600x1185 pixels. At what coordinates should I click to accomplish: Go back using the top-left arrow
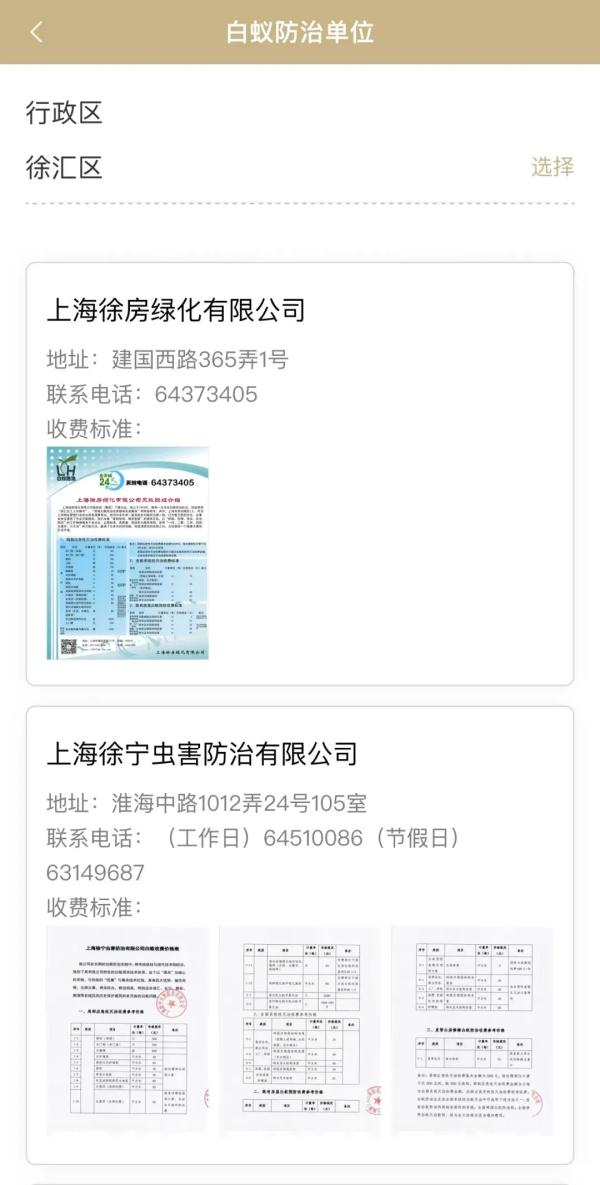click(x=37, y=32)
